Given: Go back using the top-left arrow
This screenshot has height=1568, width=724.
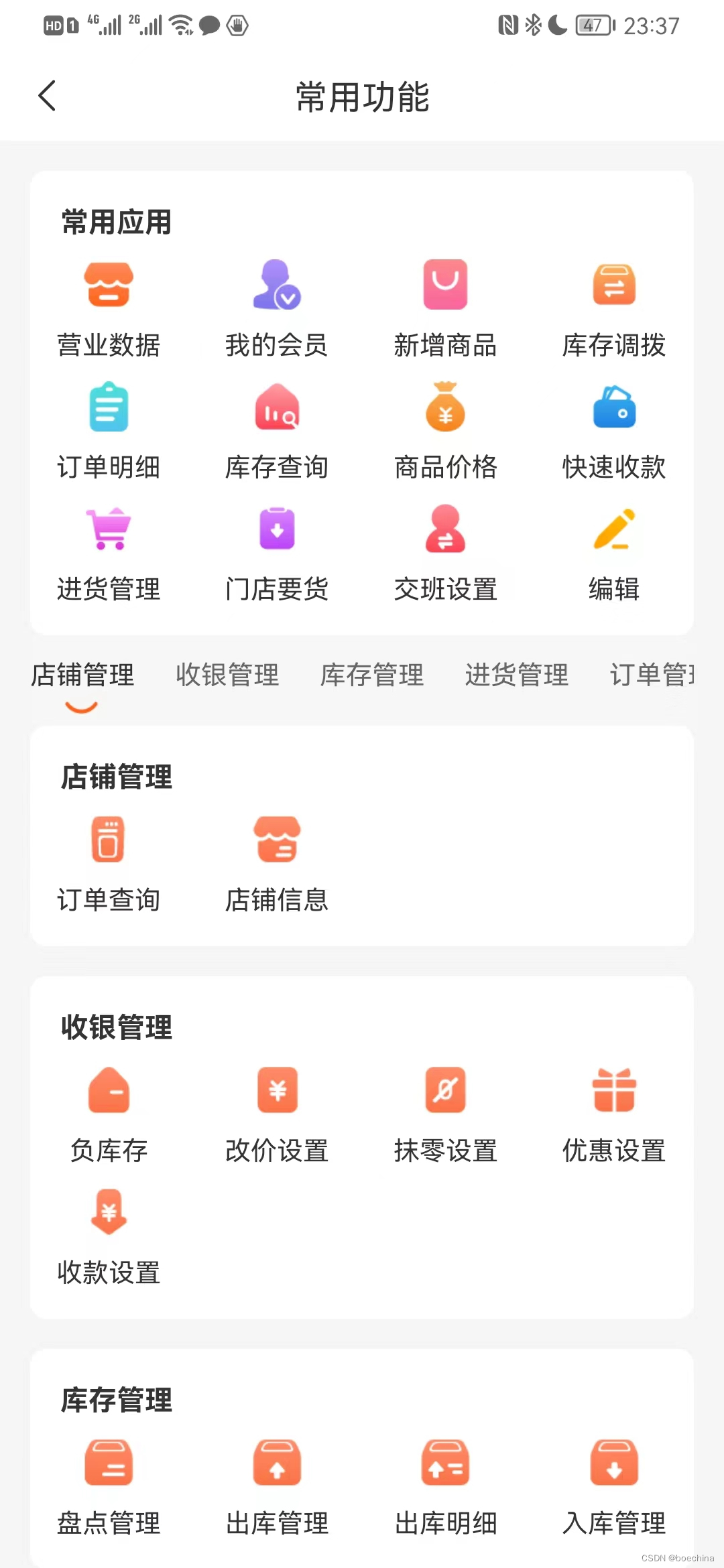Looking at the screenshot, I should (47, 96).
